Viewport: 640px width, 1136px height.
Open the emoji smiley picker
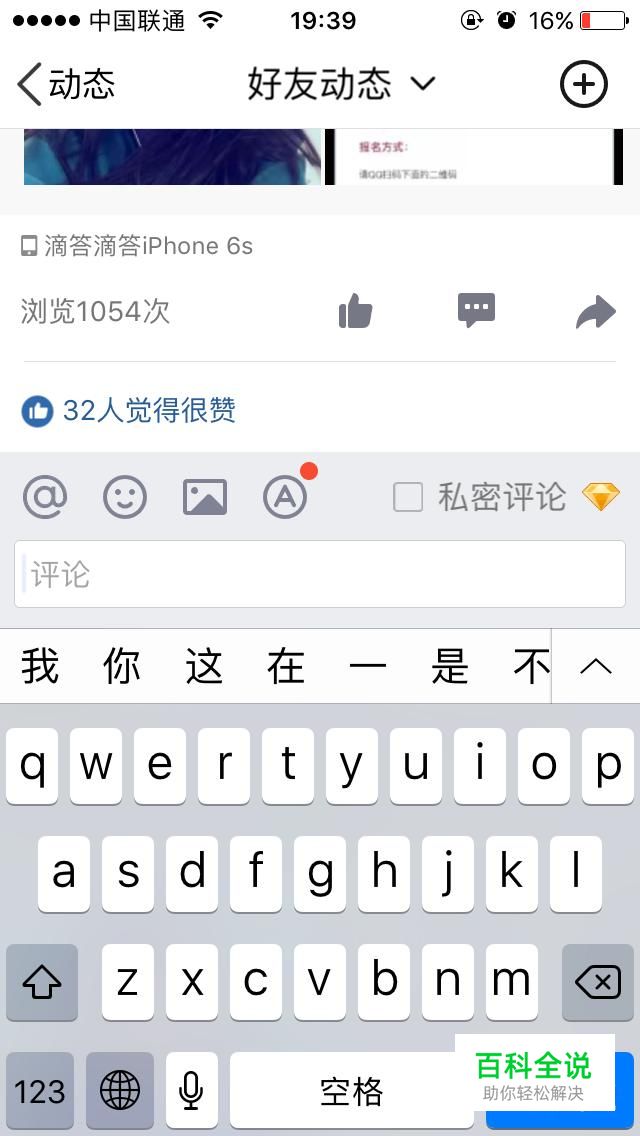125,496
